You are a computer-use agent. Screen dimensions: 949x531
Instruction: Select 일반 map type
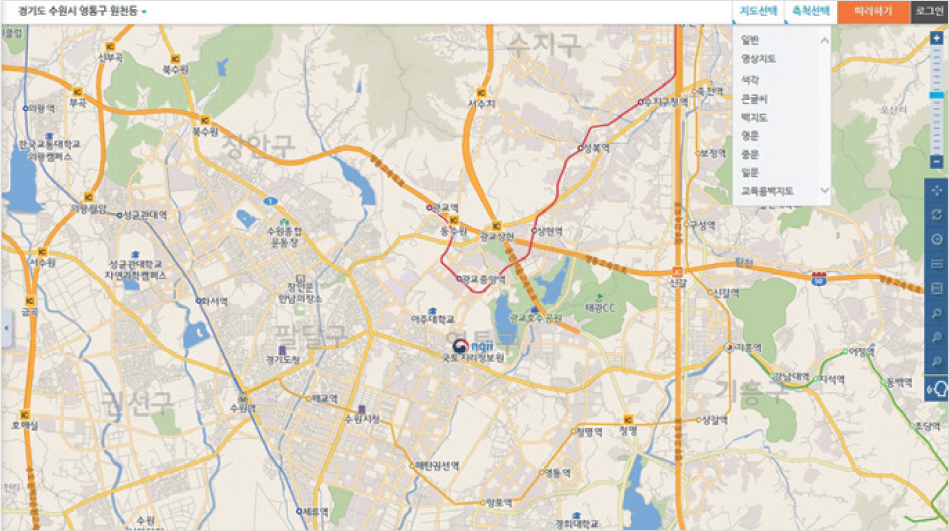point(751,39)
